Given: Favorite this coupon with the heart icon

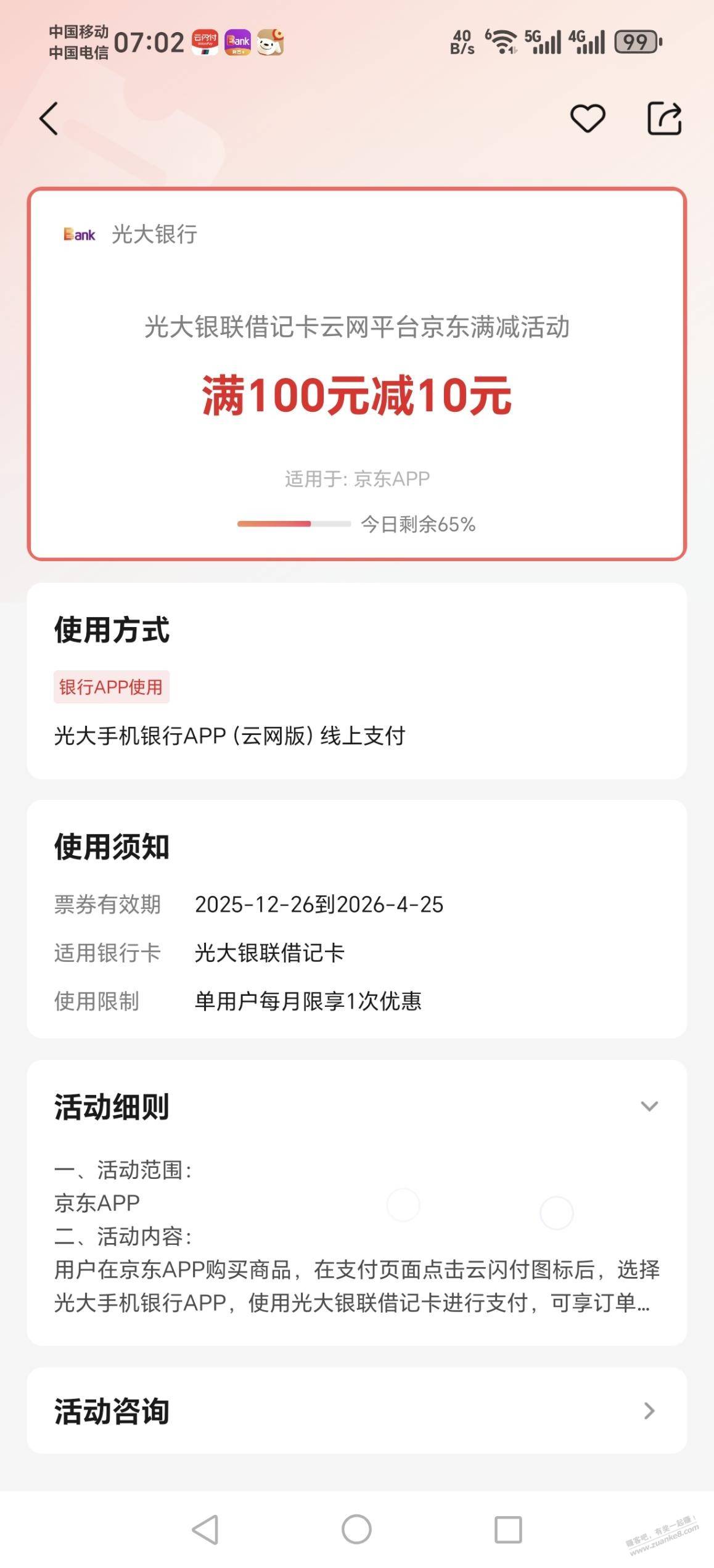Looking at the screenshot, I should point(587,118).
